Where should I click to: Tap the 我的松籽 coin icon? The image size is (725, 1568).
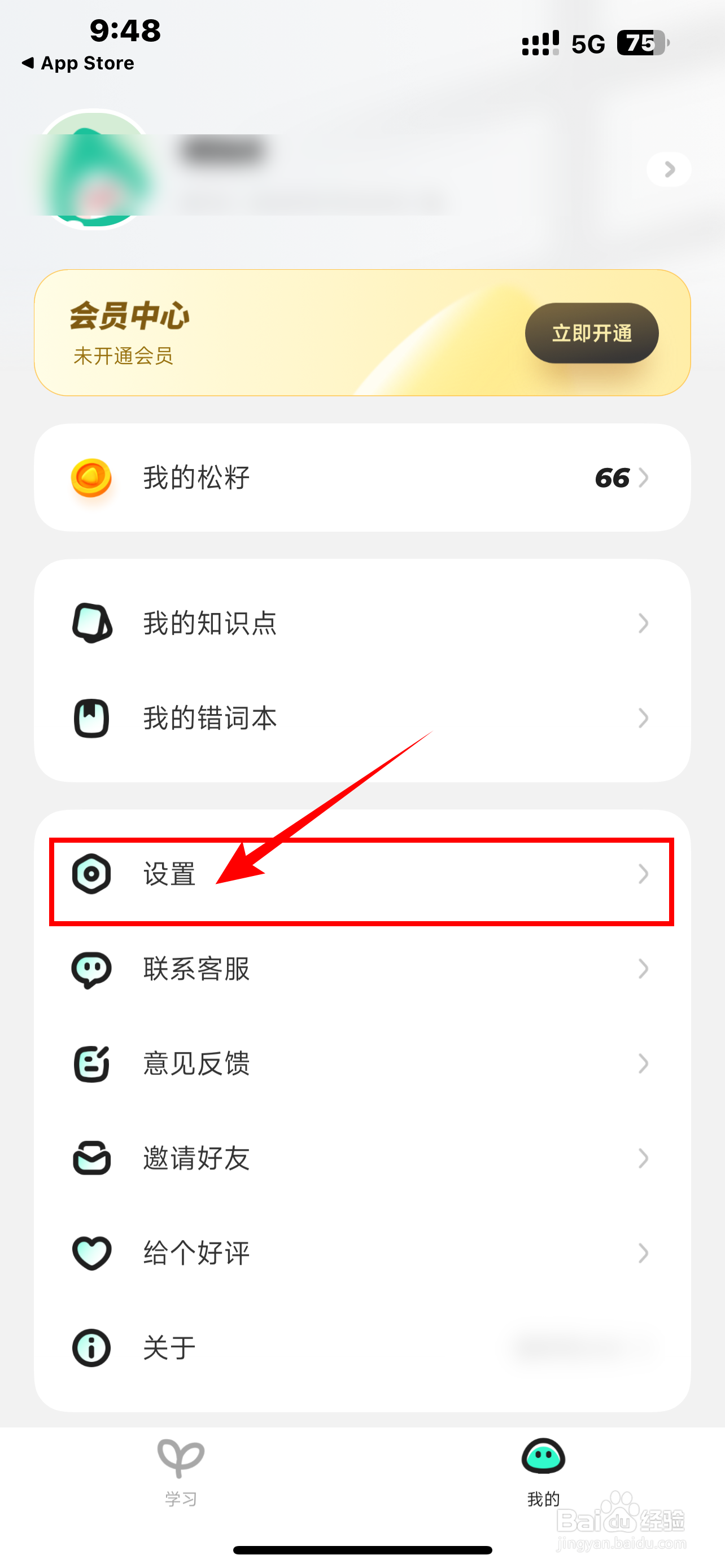(91, 479)
